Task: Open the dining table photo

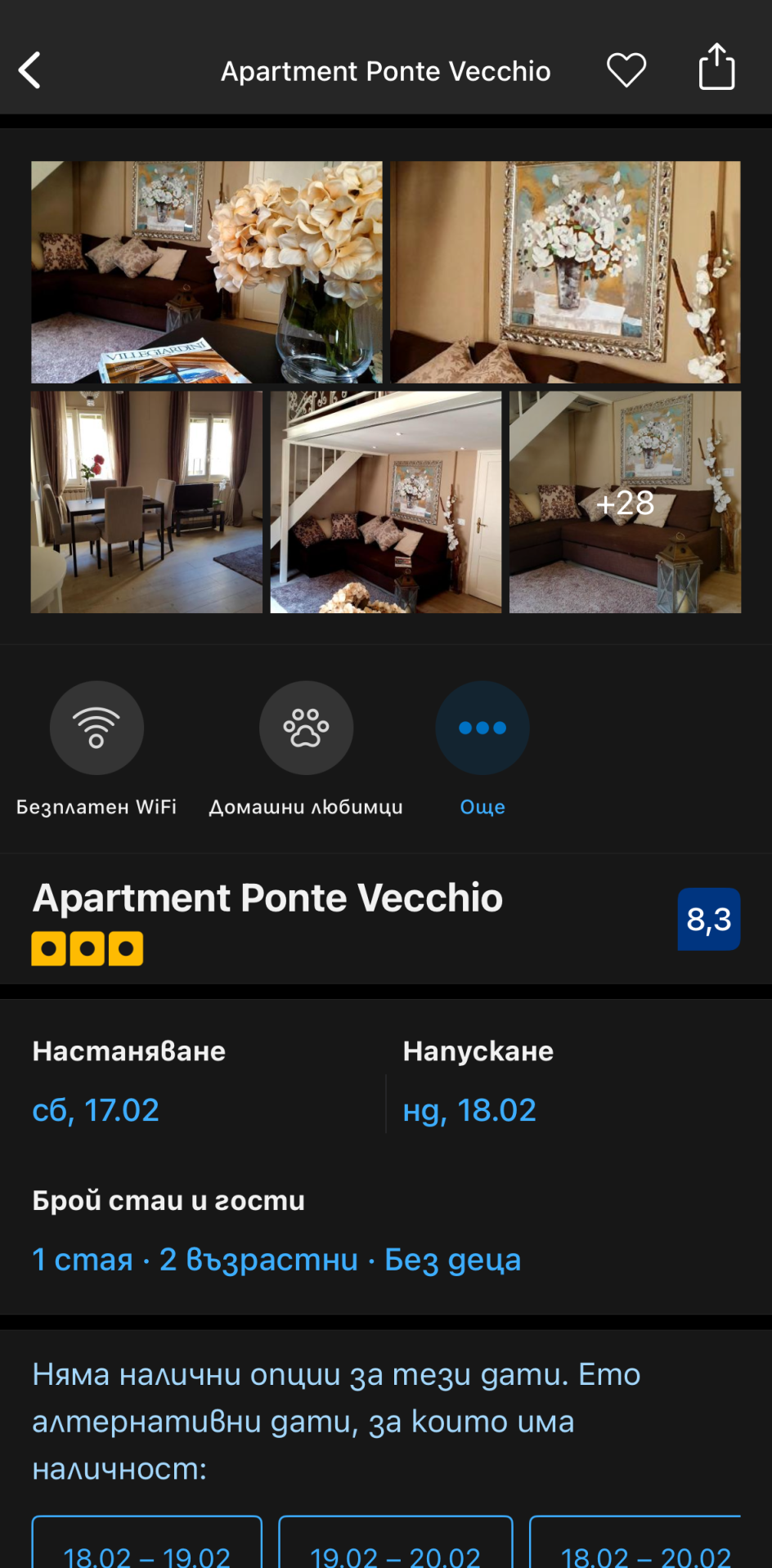Action: pyautogui.click(x=147, y=502)
